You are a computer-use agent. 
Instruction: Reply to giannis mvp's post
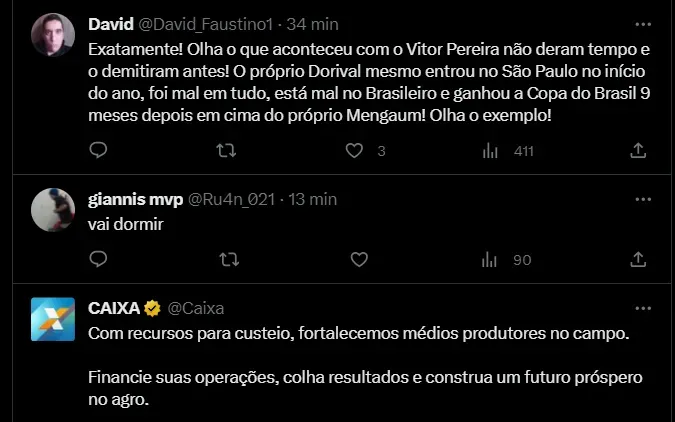[x=98, y=259]
